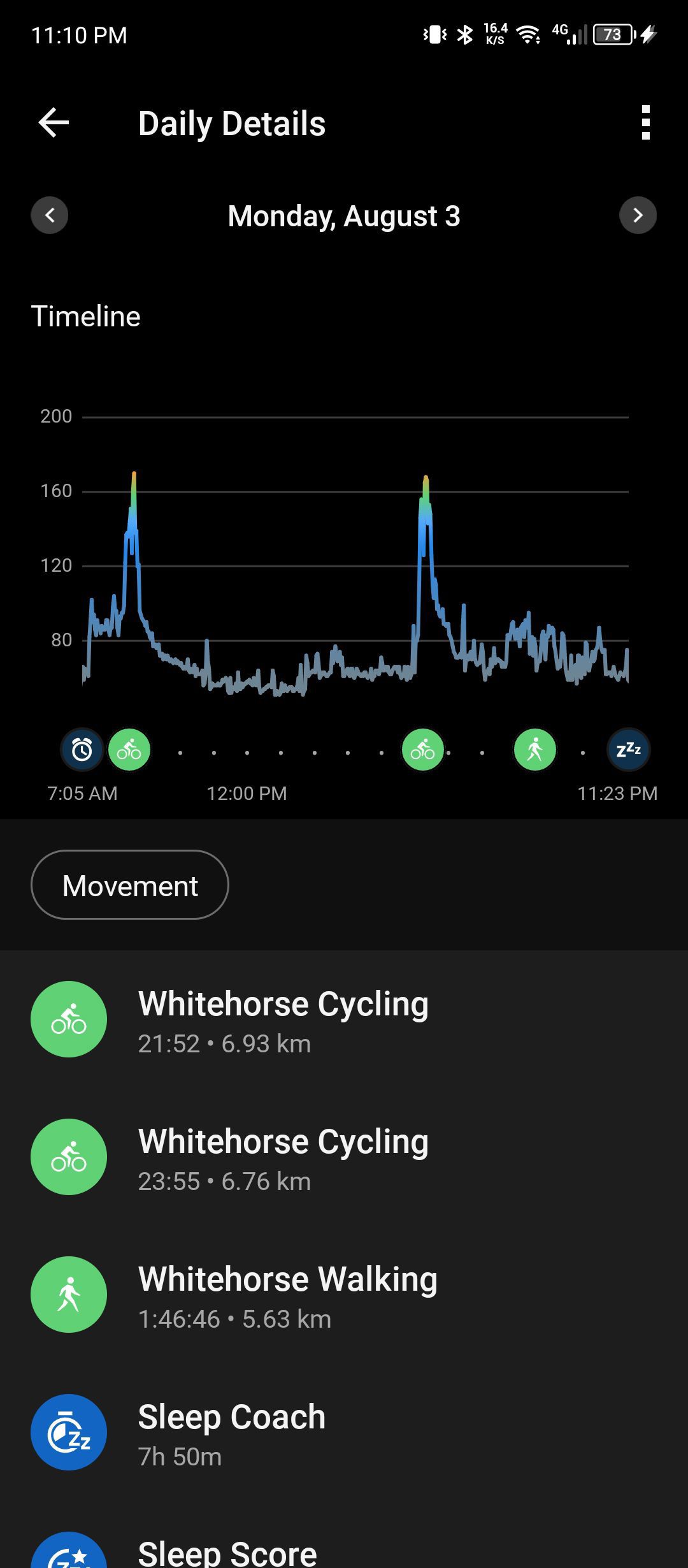Tap the sleep marker on the timeline
This screenshot has width=688, height=1568.
629,750
